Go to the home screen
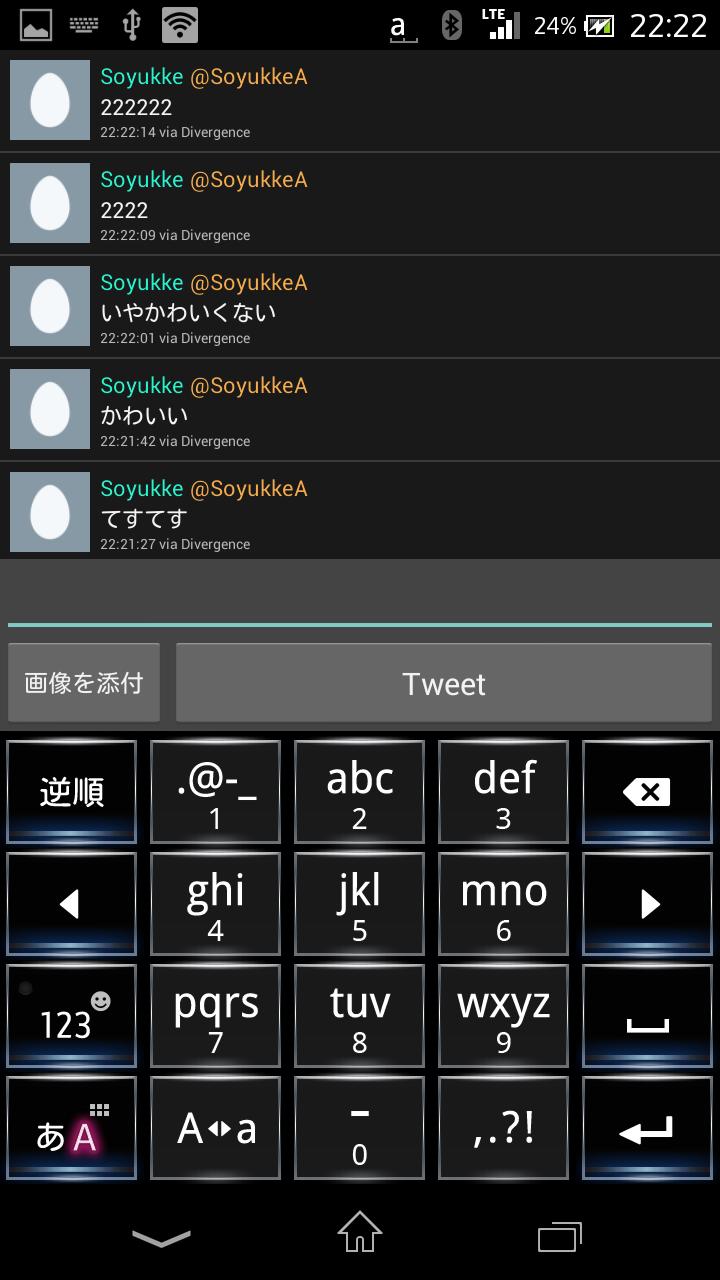Image resolution: width=720 pixels, height=1280 pixels. point(360,1232)
